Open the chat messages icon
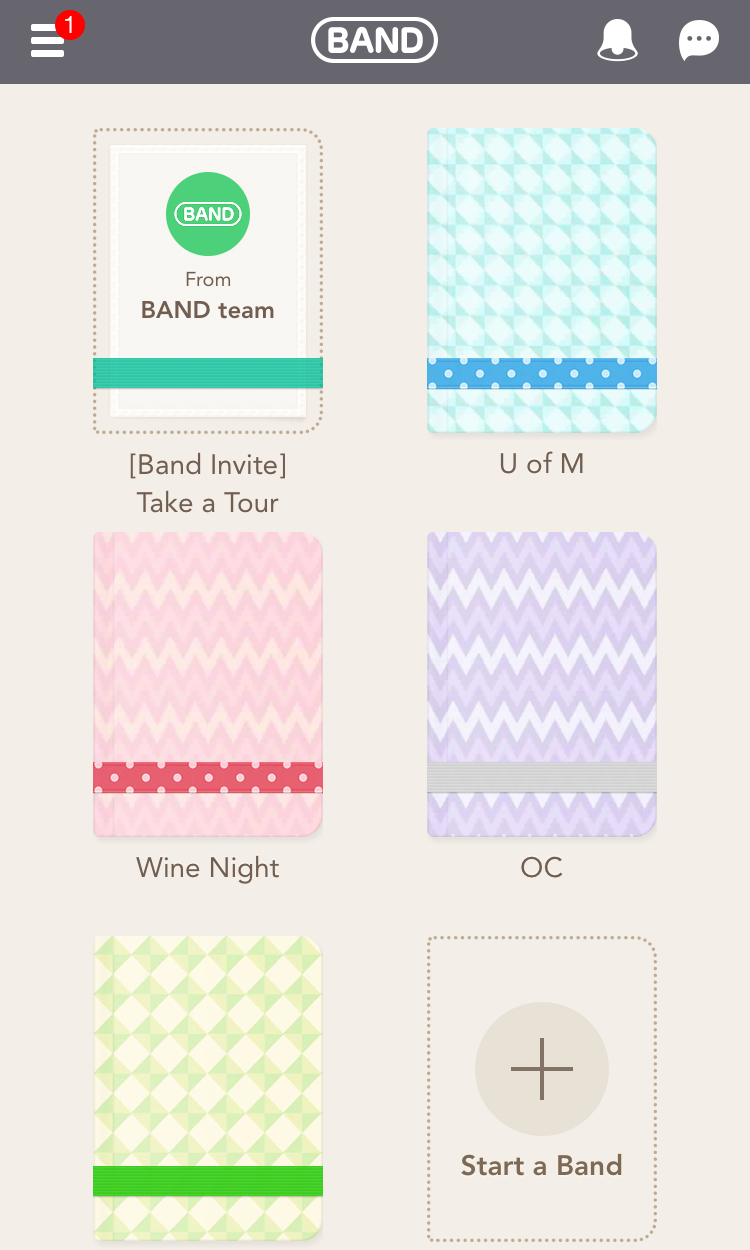This screenshot has width=750, height=1250. (x=698, y=41)
